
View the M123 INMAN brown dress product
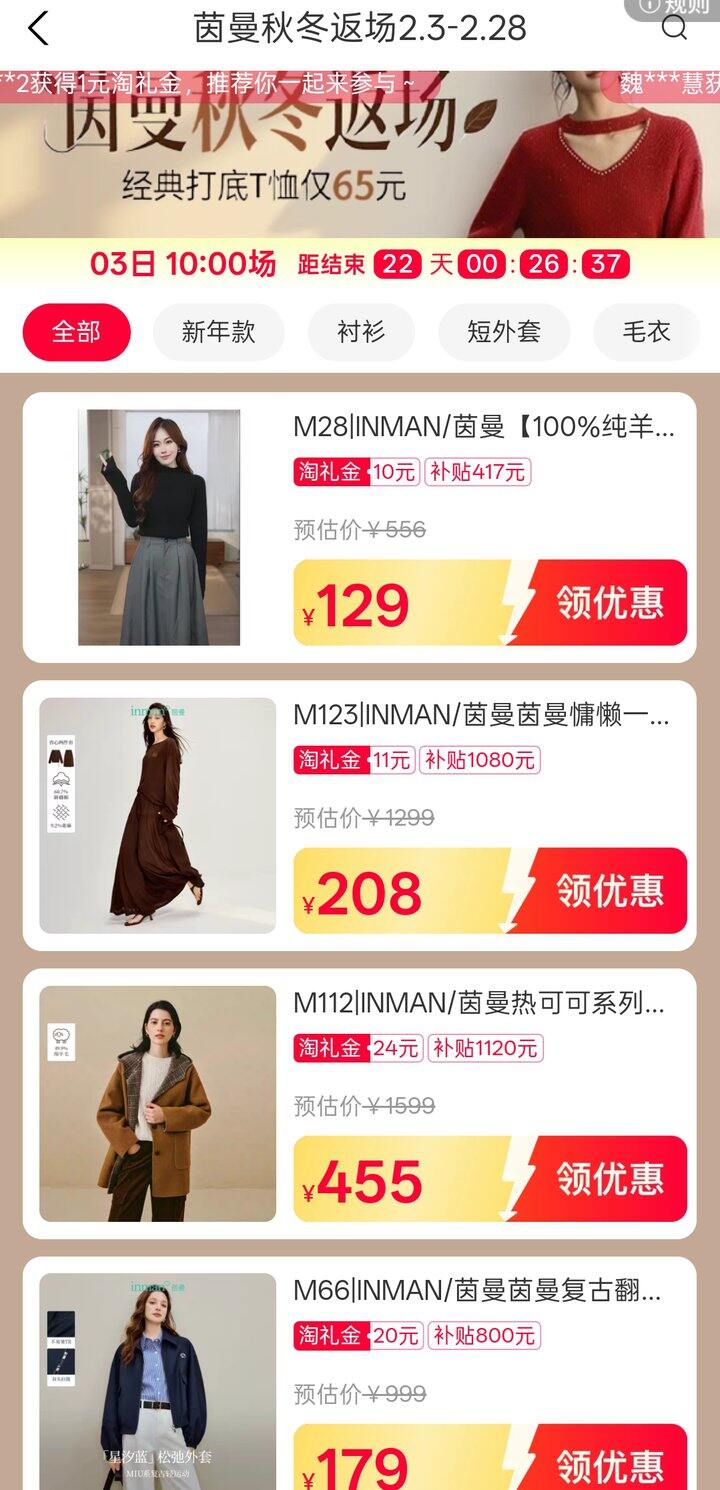coord(480,716)
